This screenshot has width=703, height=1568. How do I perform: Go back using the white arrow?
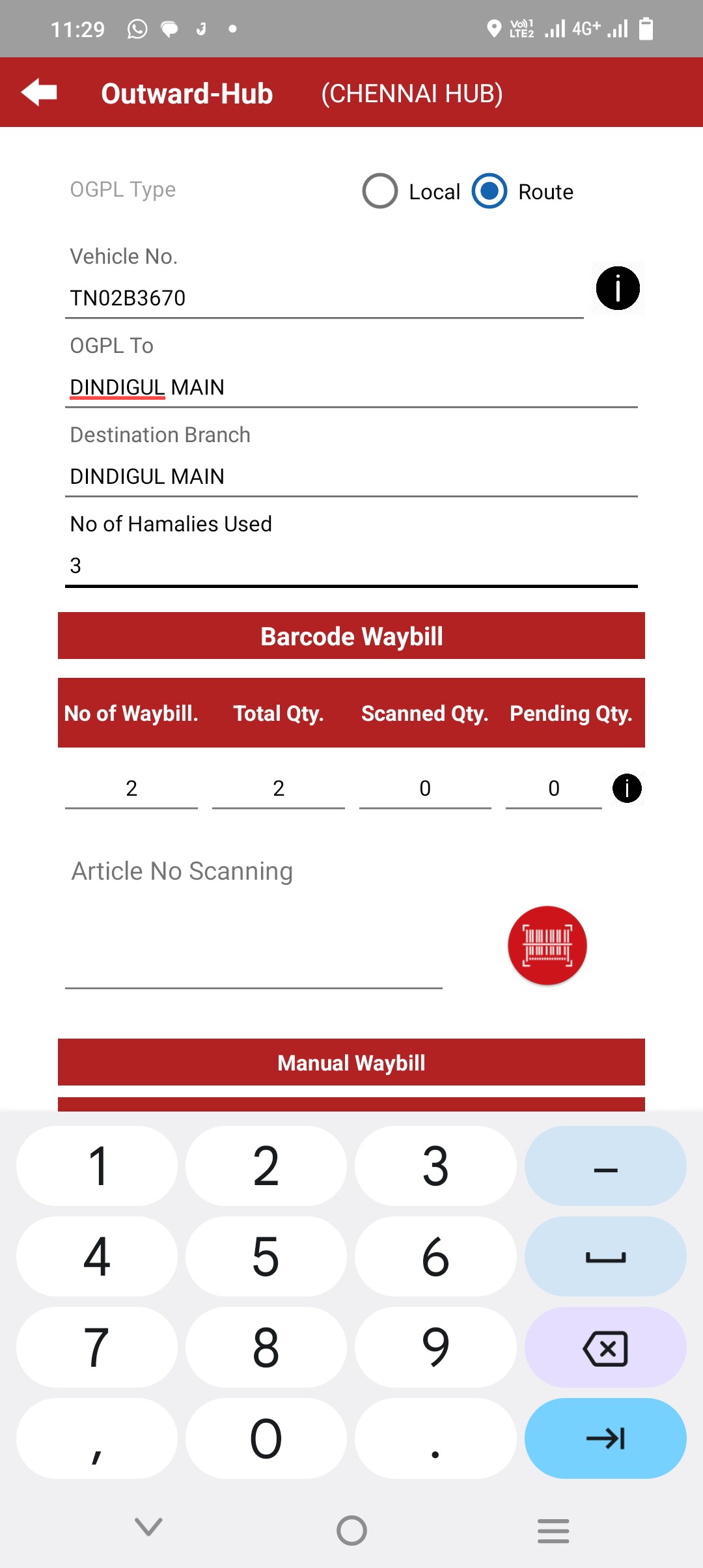pos(39,92)
